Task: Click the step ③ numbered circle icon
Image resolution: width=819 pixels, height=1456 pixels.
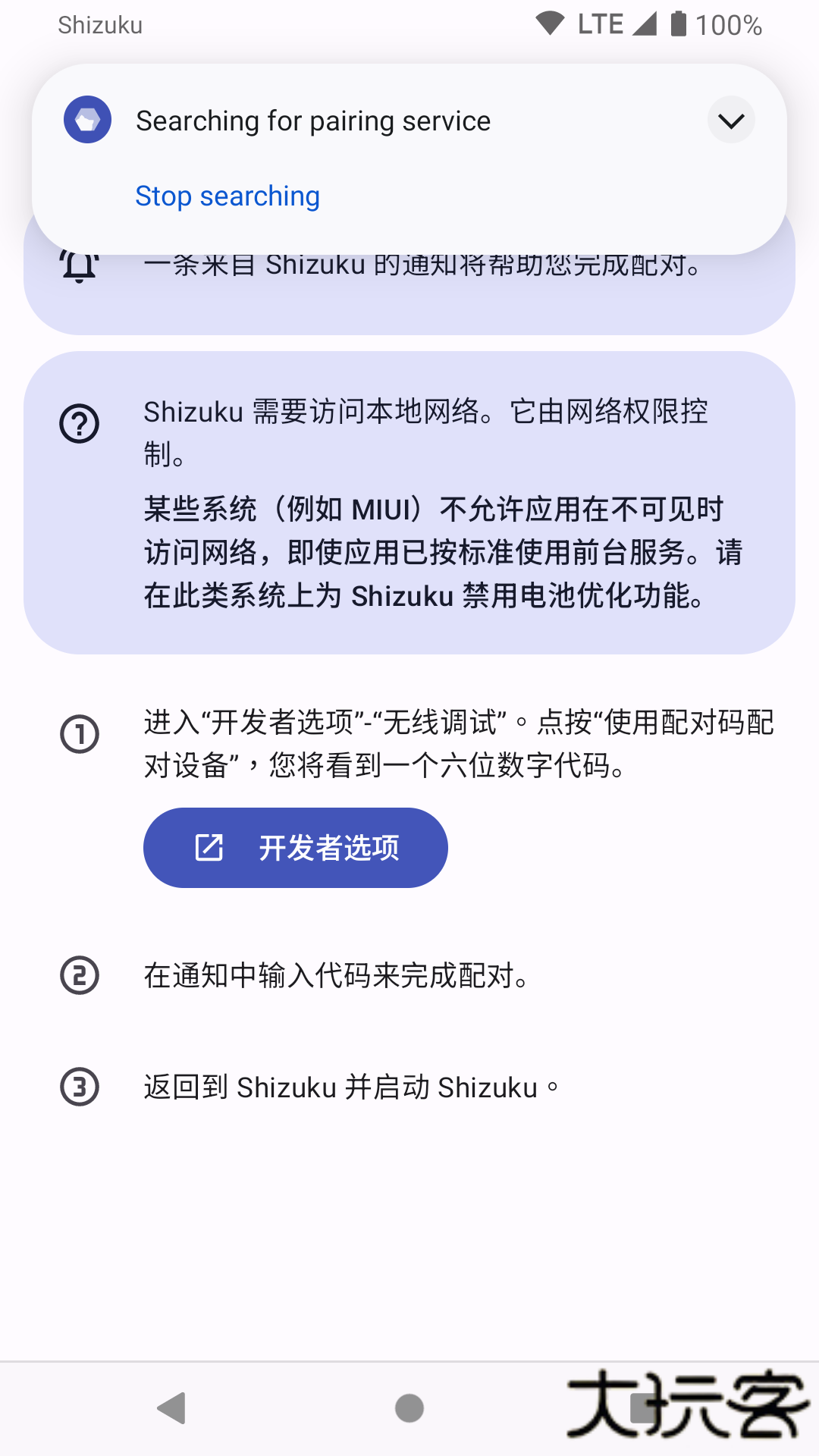Action: pos(79,1087)
